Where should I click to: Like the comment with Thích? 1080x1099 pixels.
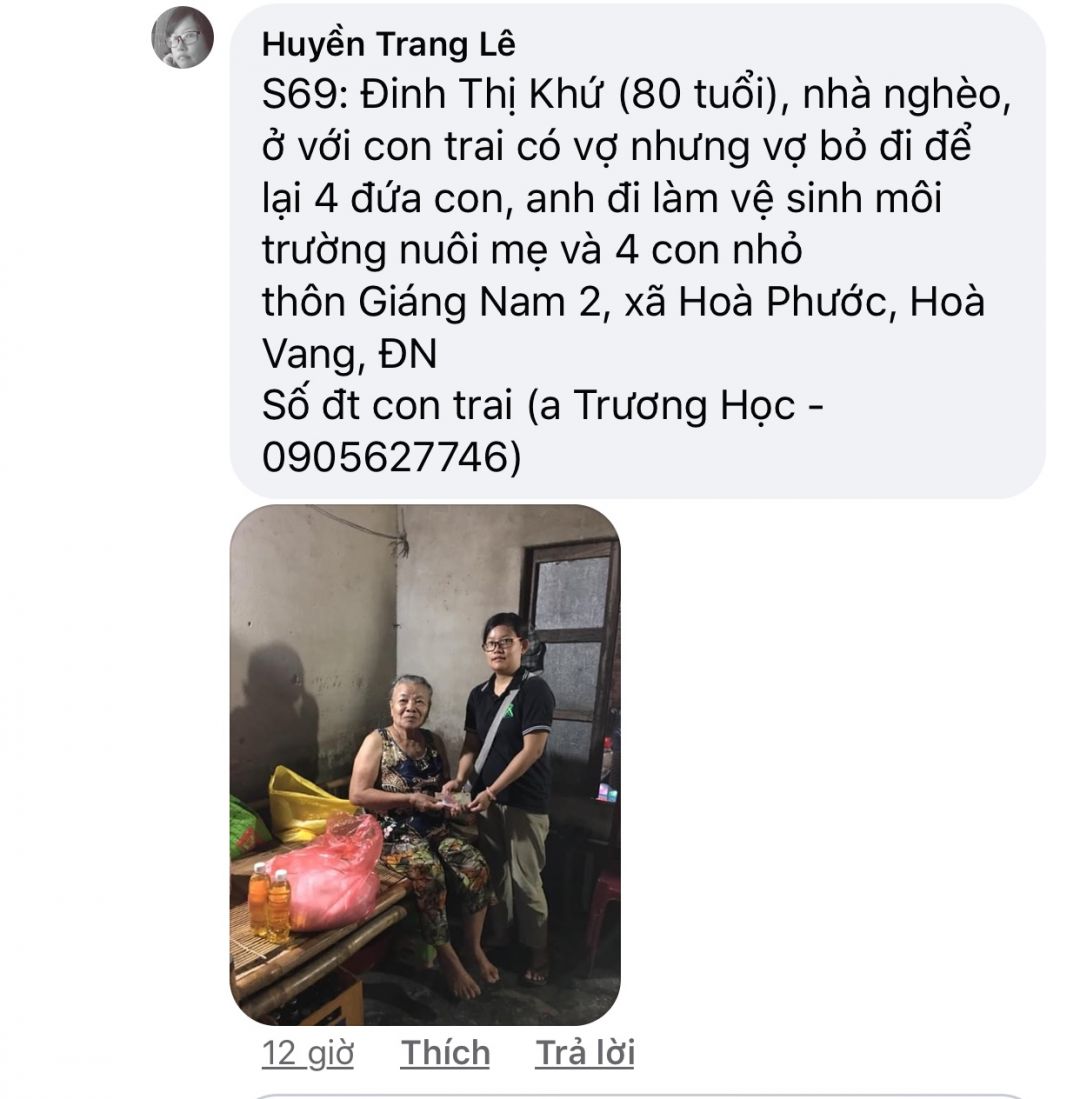(445, 1053)
